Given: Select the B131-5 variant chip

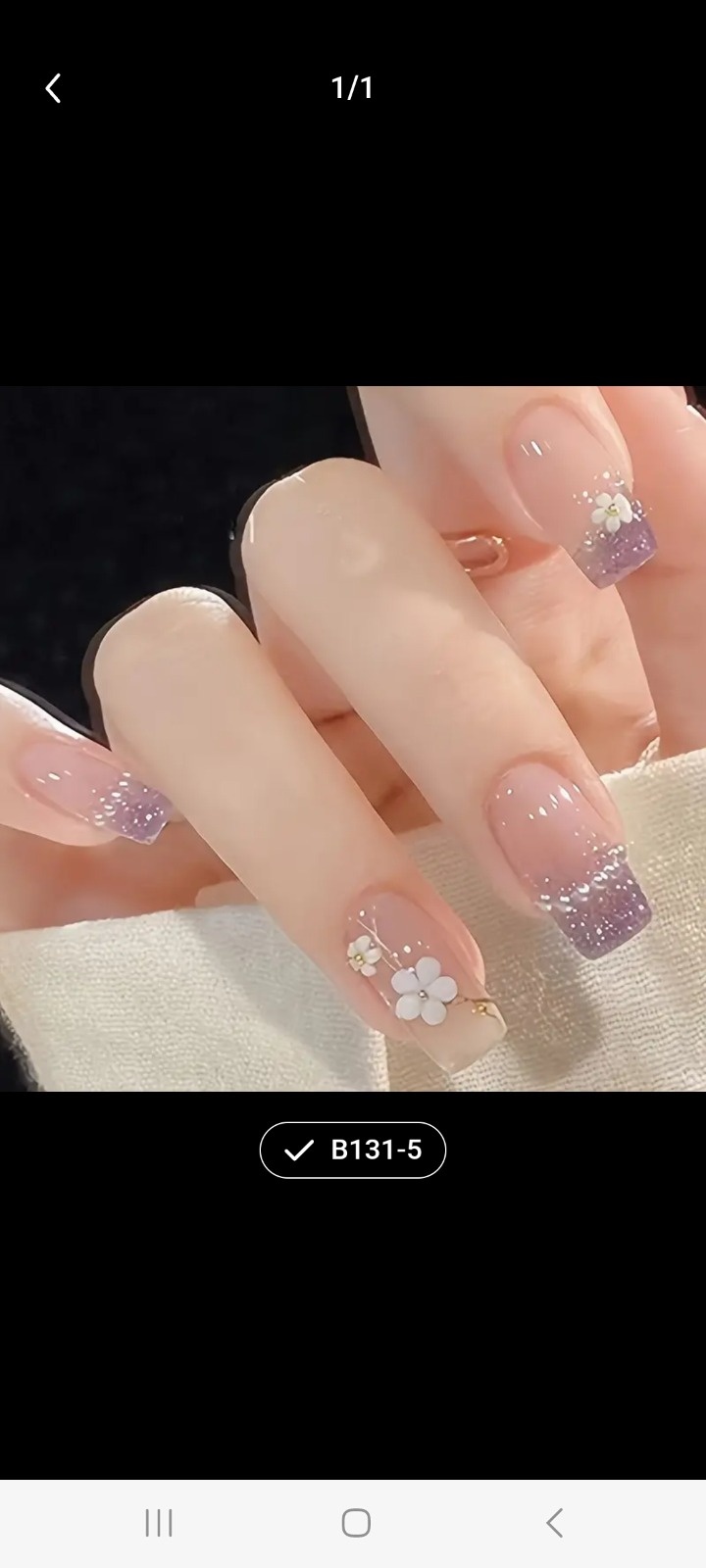Looking at the screenshot, I should pos(353,1150).
